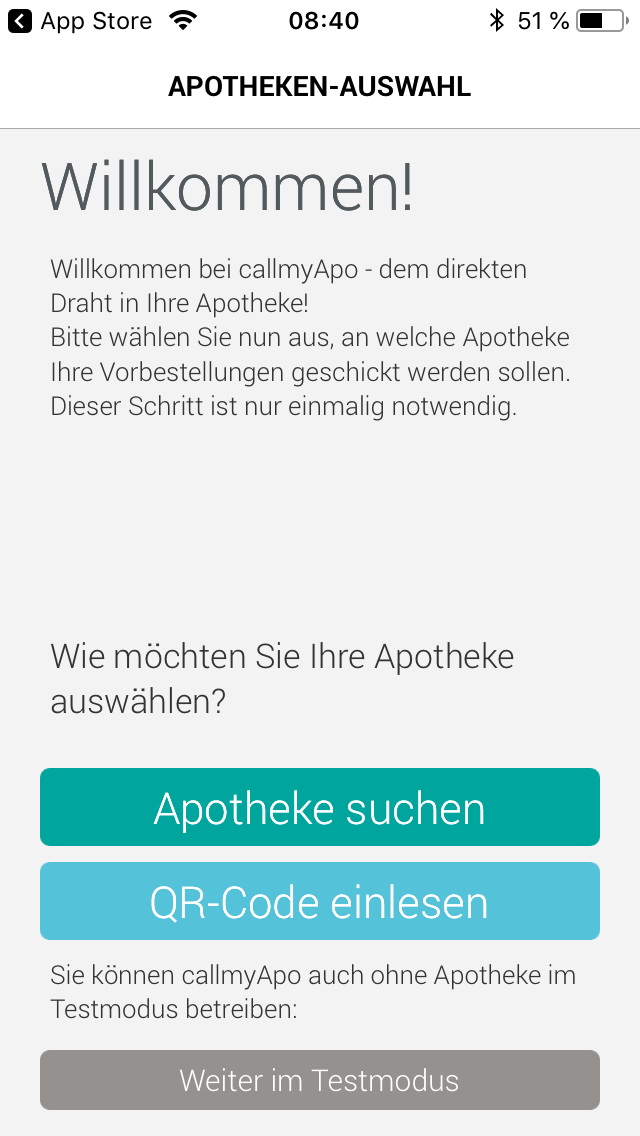Tap the Apotheke suchen button
Viewport: 640px width, 1136px height.
click(x=320, y=807)
